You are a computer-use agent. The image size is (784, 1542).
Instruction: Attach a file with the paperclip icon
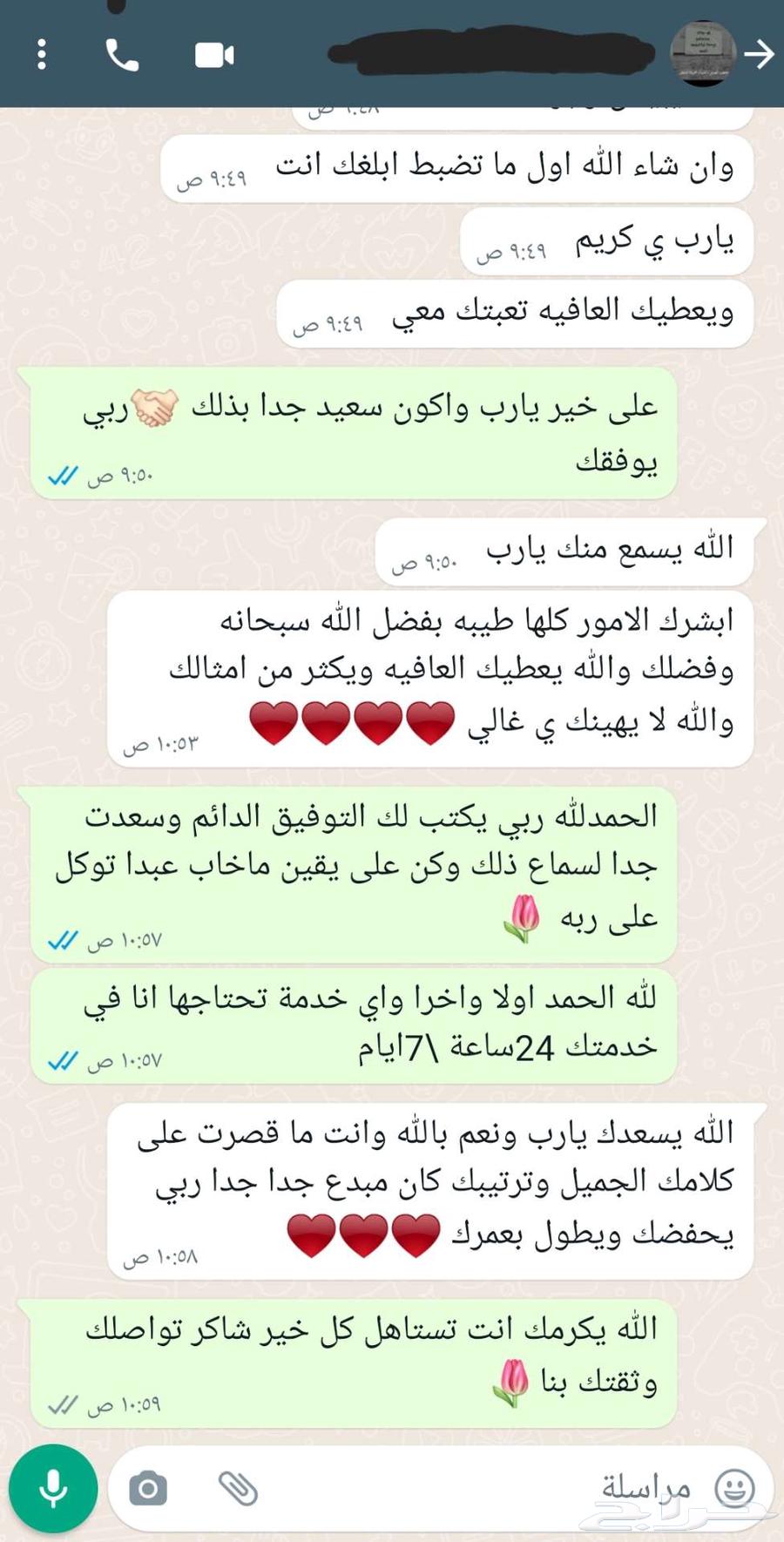coord(237,1488)
